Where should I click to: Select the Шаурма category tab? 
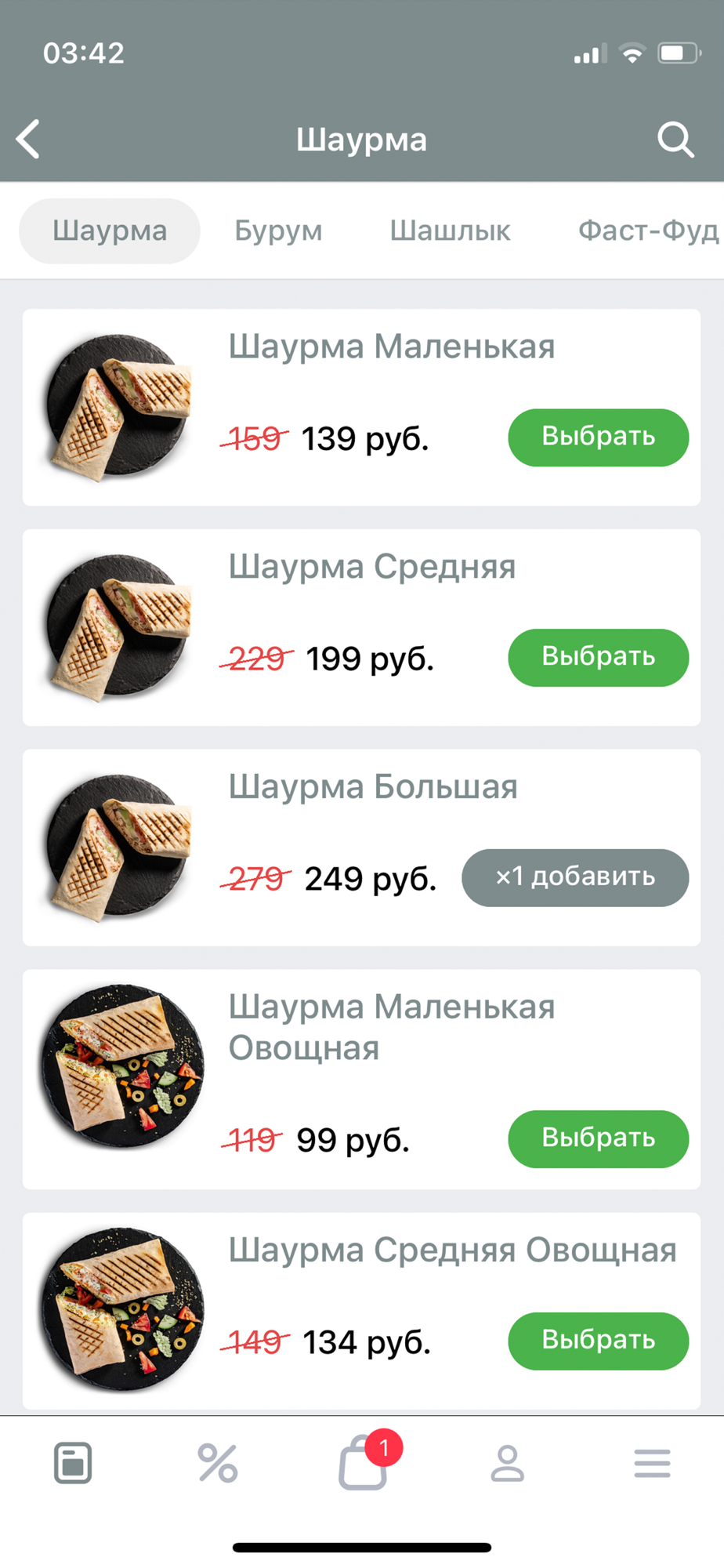click(x=110, y=231)
